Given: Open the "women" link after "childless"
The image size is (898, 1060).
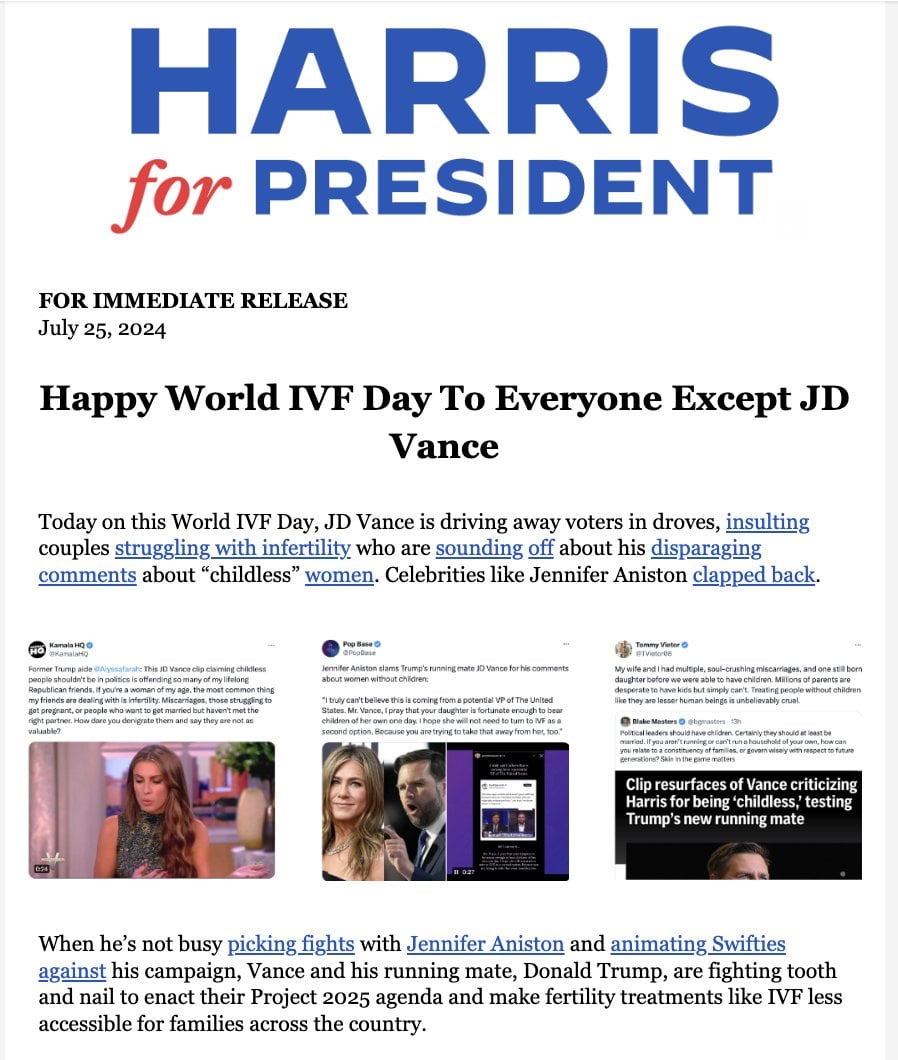Looking at the screenshot, I should pos(338,576).
